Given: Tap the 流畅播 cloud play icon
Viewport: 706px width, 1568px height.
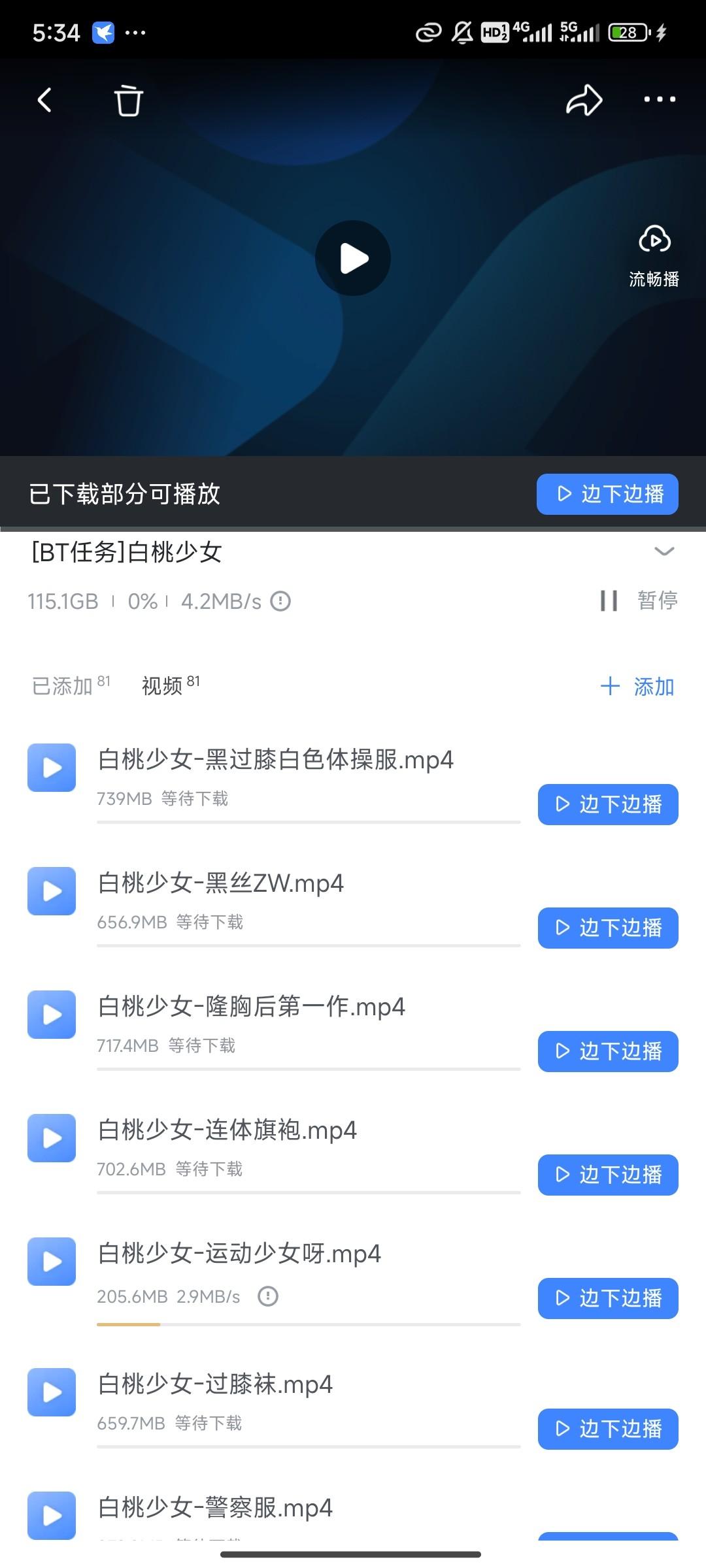Looking at the screenshot, I should tap(654, 240).
